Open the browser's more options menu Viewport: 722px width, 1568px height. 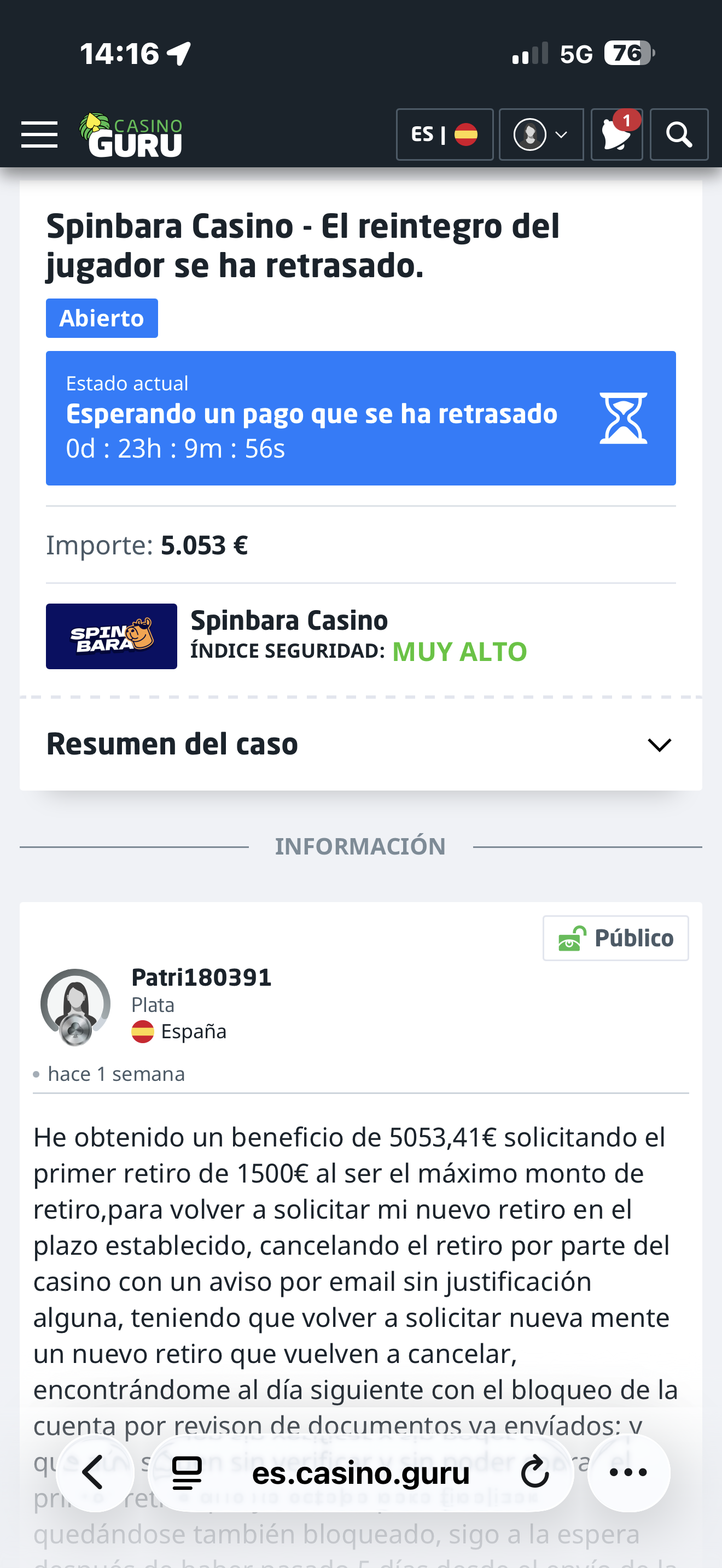(x=628, y=1473)
